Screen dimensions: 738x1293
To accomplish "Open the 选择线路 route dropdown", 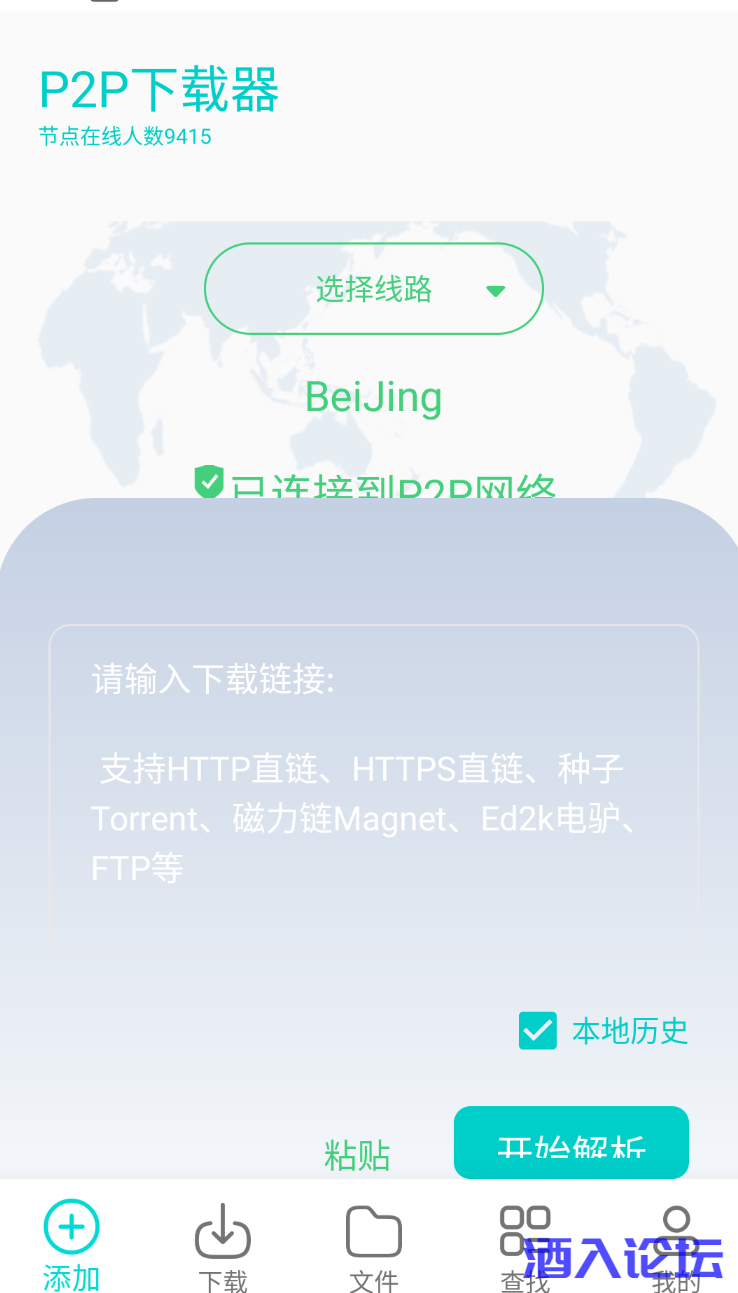I will (373, 289).
